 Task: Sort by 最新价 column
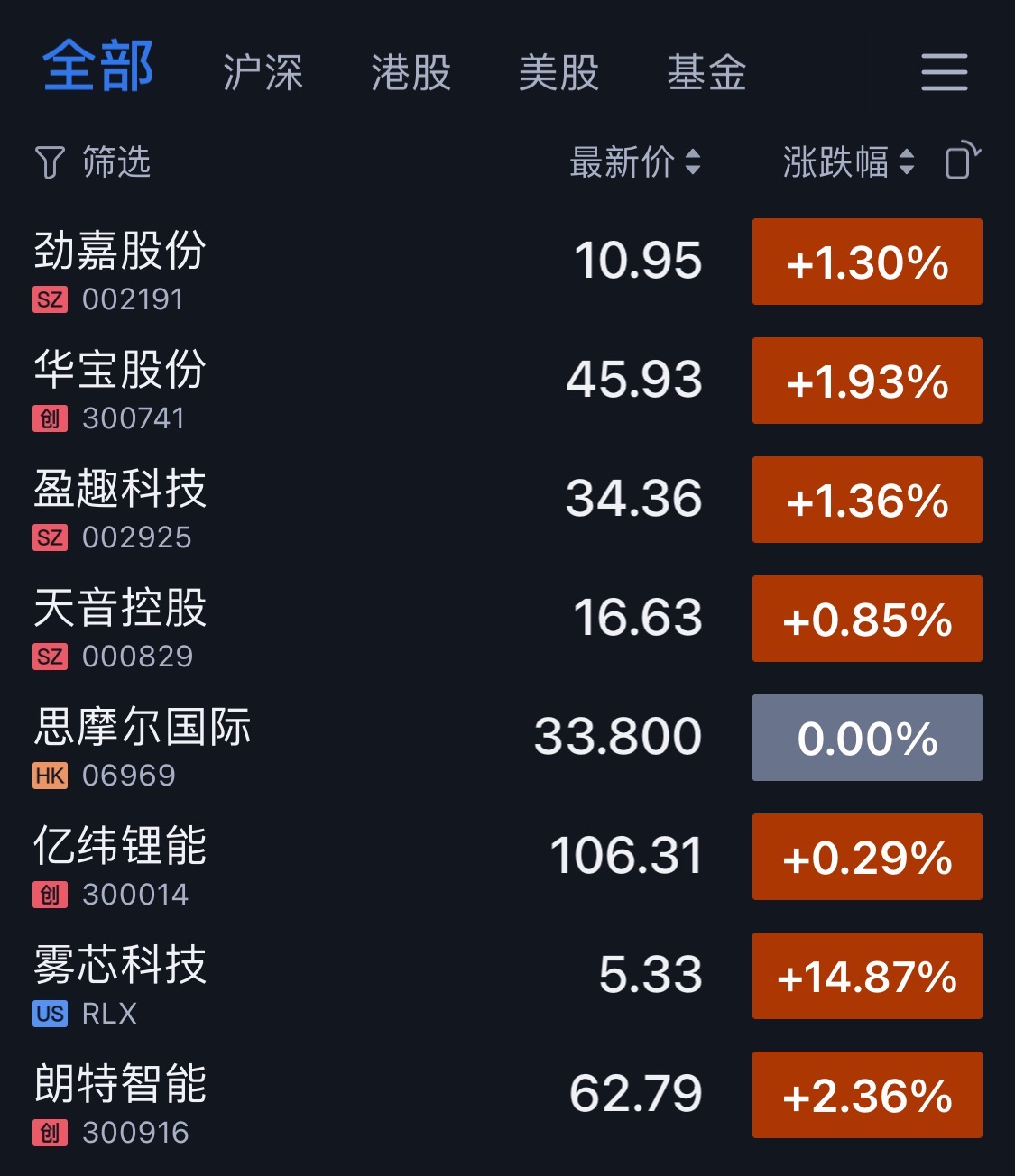[x=634, y=162]
